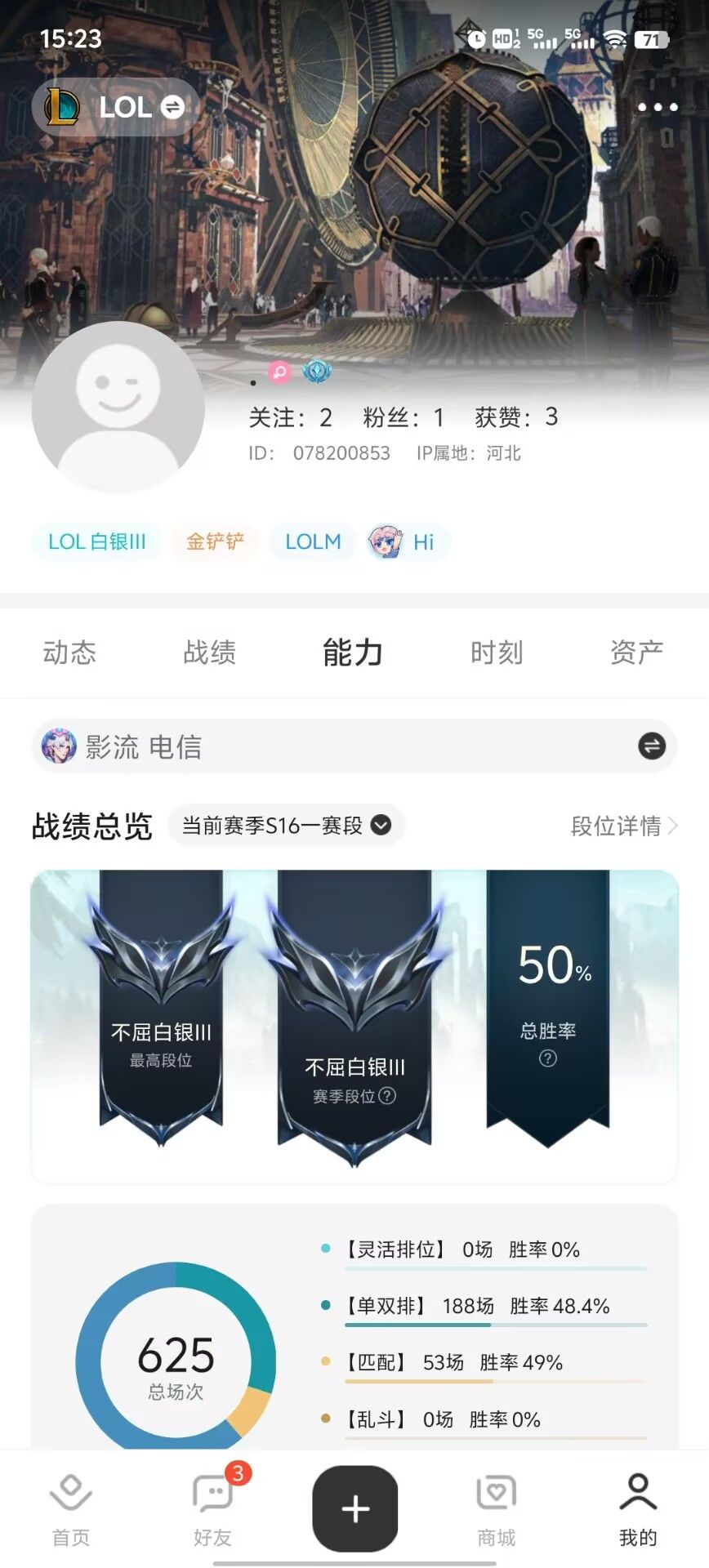
Task: Show help for 赛季段位
Action: coord(388,1096)
